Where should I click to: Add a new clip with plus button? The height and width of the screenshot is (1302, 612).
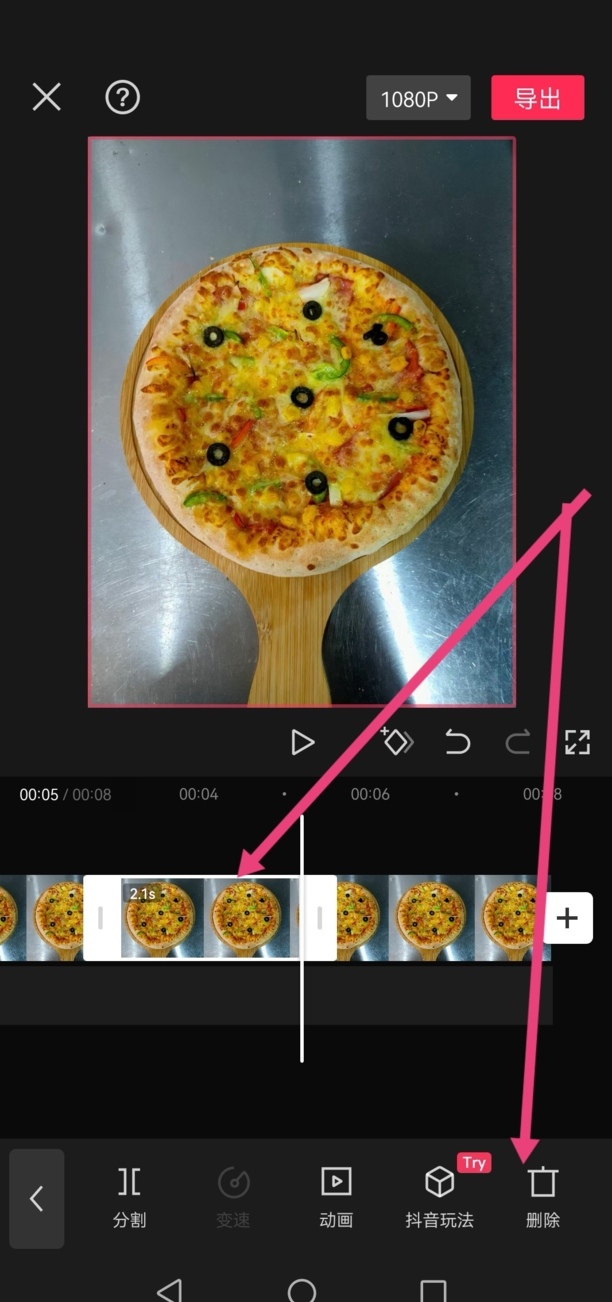(x=568, y=918)
